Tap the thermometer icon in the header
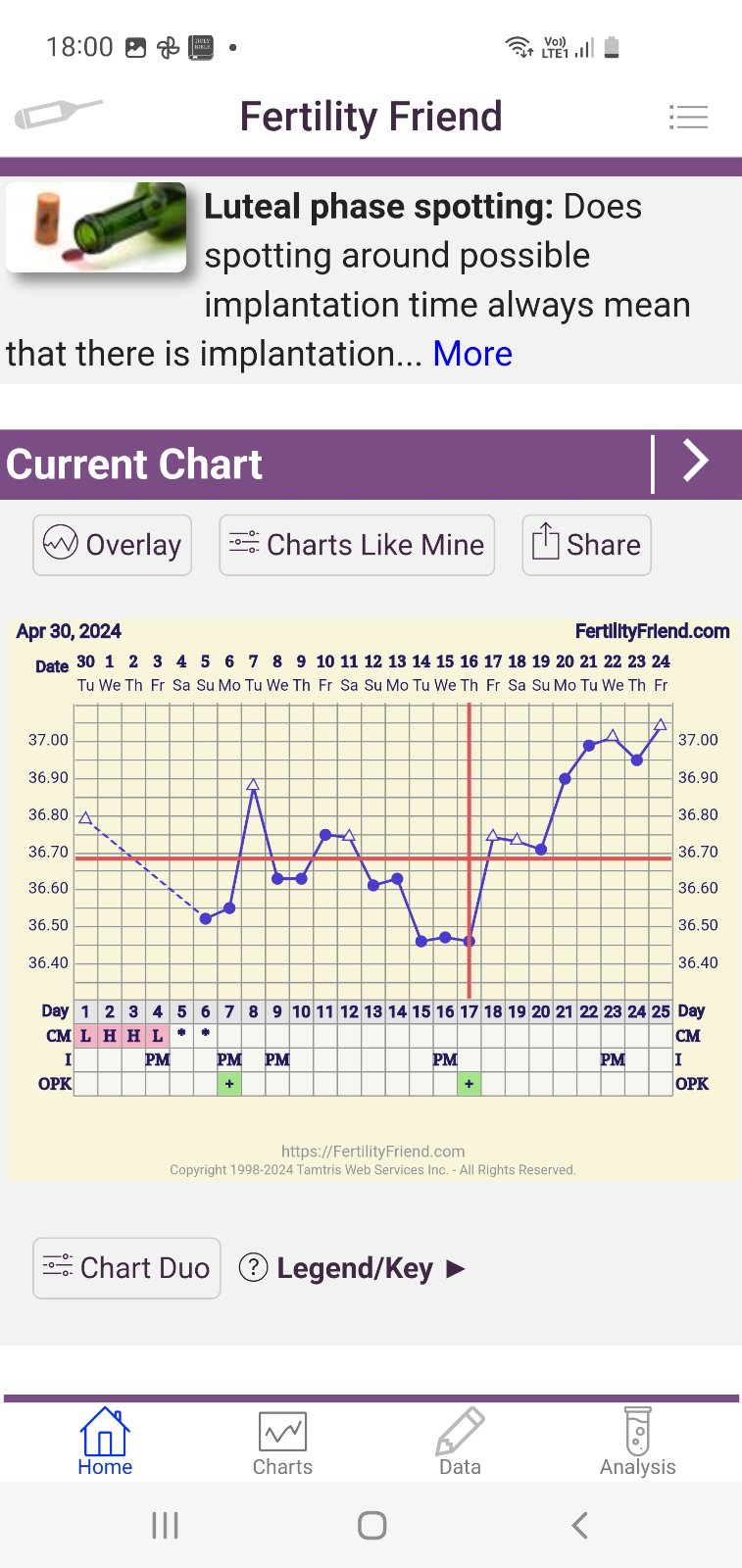Image resolution: width=742 pixels, height=1568 pixels. [57, 114]
